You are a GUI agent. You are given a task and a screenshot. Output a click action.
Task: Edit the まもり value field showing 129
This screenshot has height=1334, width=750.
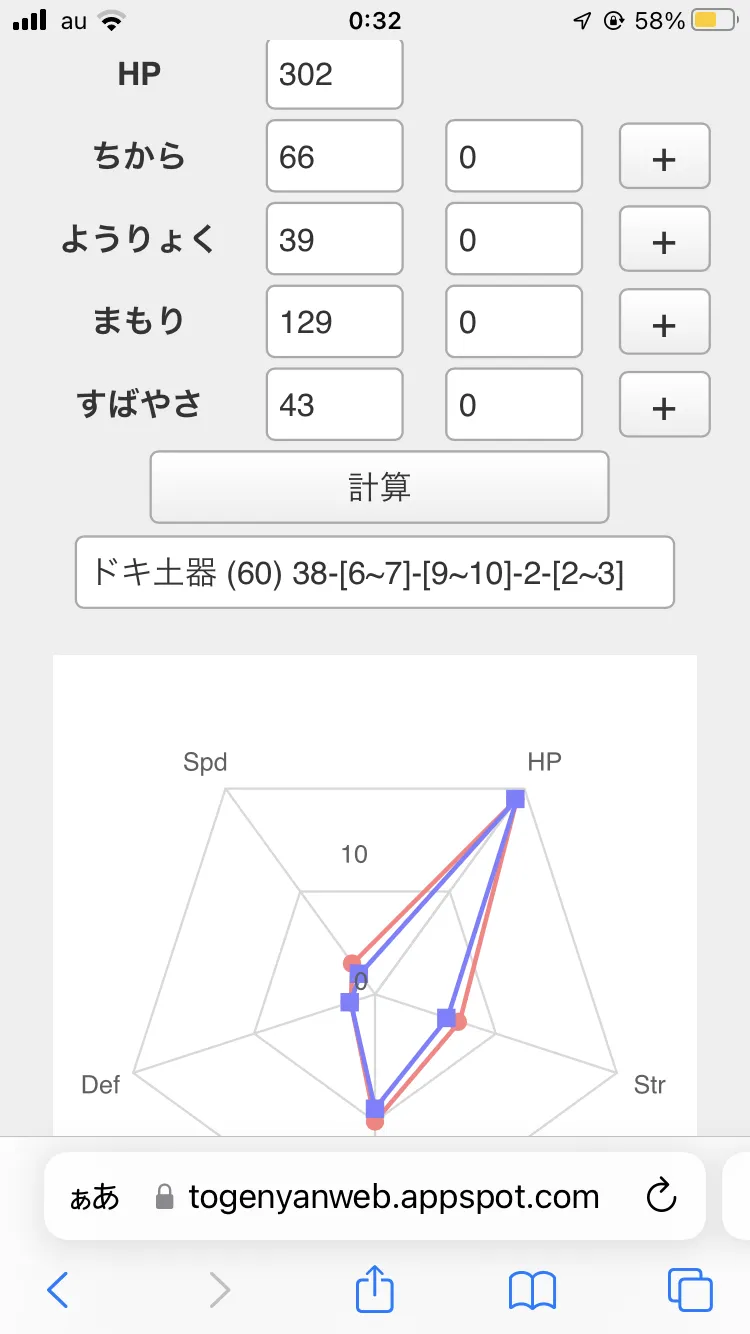(334, 322)
